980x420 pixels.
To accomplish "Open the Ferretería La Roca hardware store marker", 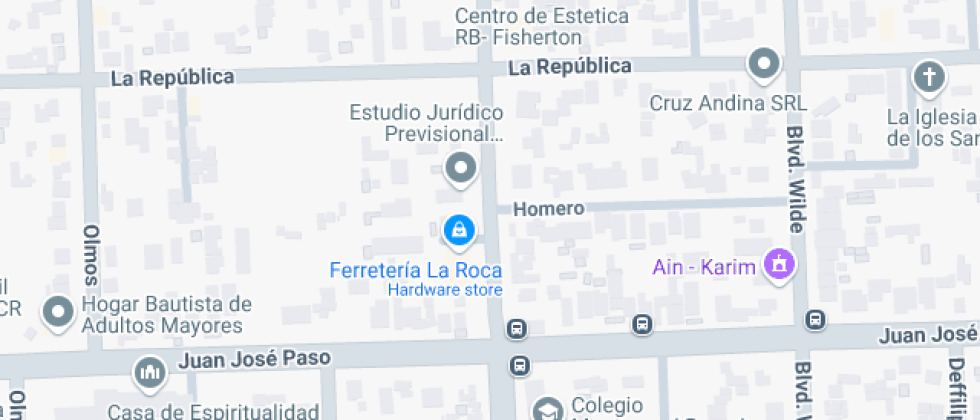I will [458, 231].
